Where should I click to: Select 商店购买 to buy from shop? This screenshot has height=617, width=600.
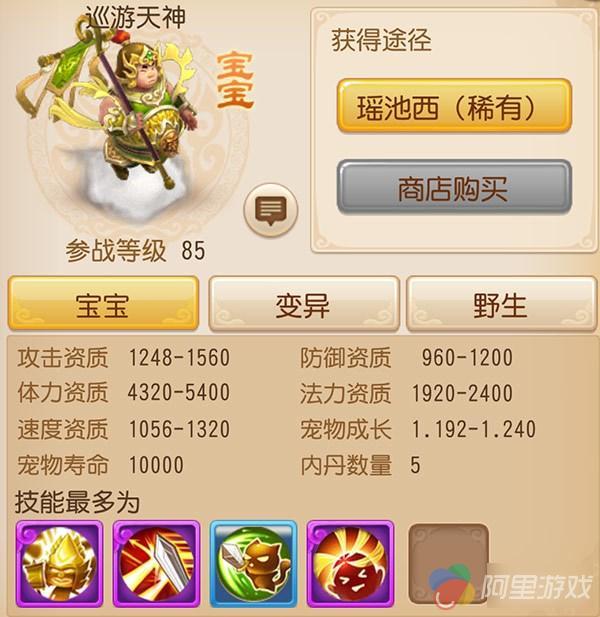point(454,186)
